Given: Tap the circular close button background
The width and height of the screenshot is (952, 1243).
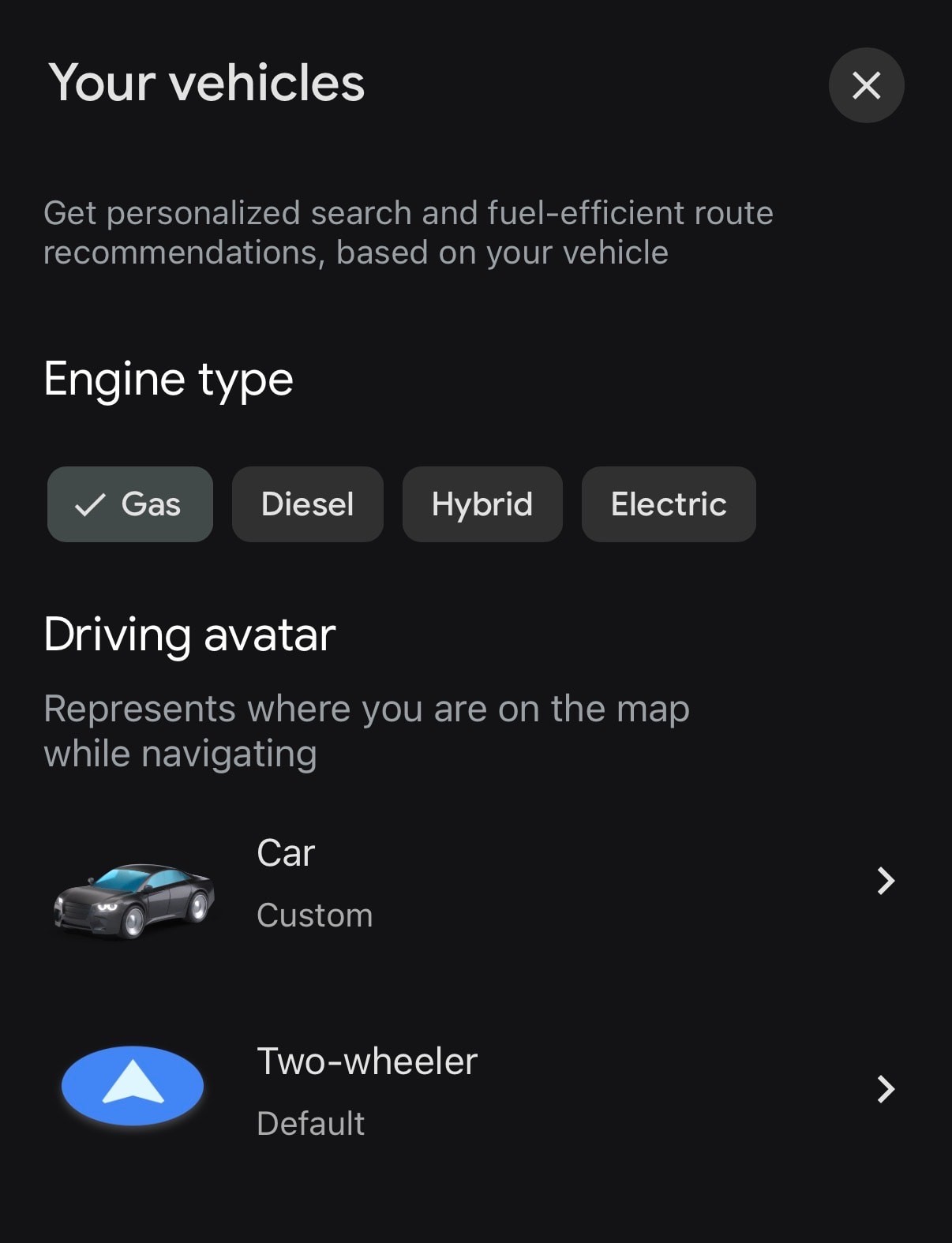Looking at the screenshot, I should [x=866, y=86].
